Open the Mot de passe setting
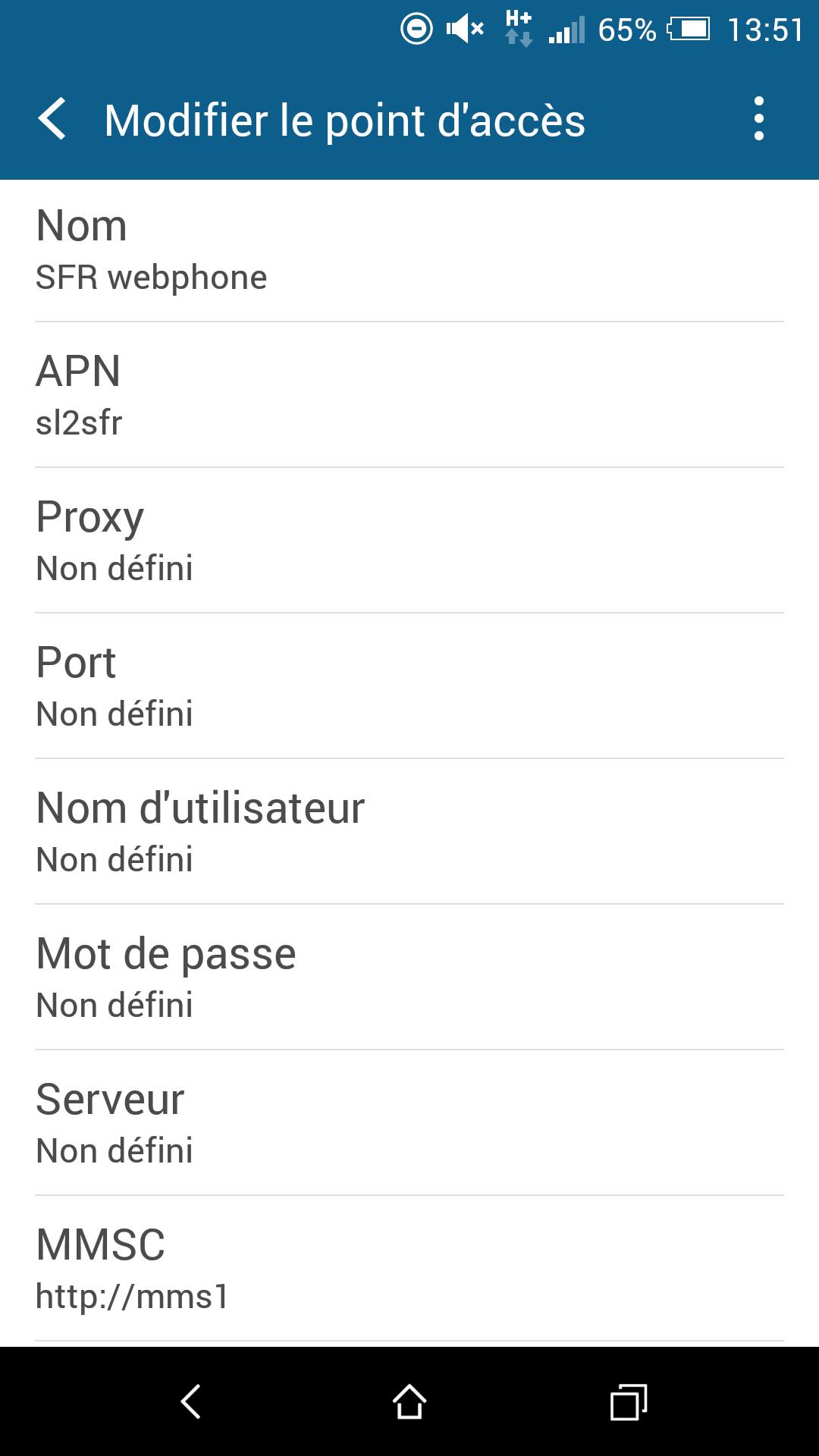819x1456 pixels. point(409,978)
